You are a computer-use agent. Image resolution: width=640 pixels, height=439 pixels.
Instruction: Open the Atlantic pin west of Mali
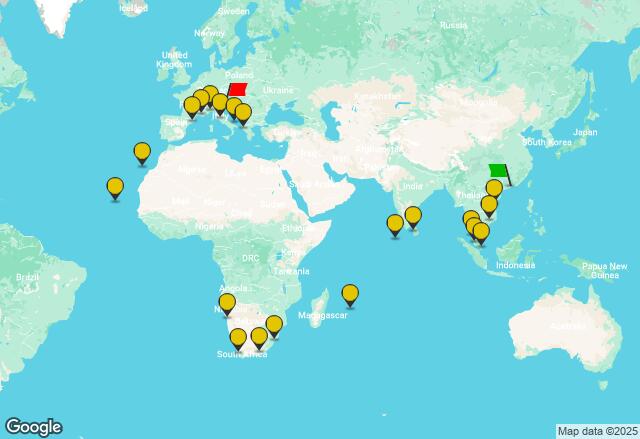point(116,187)
